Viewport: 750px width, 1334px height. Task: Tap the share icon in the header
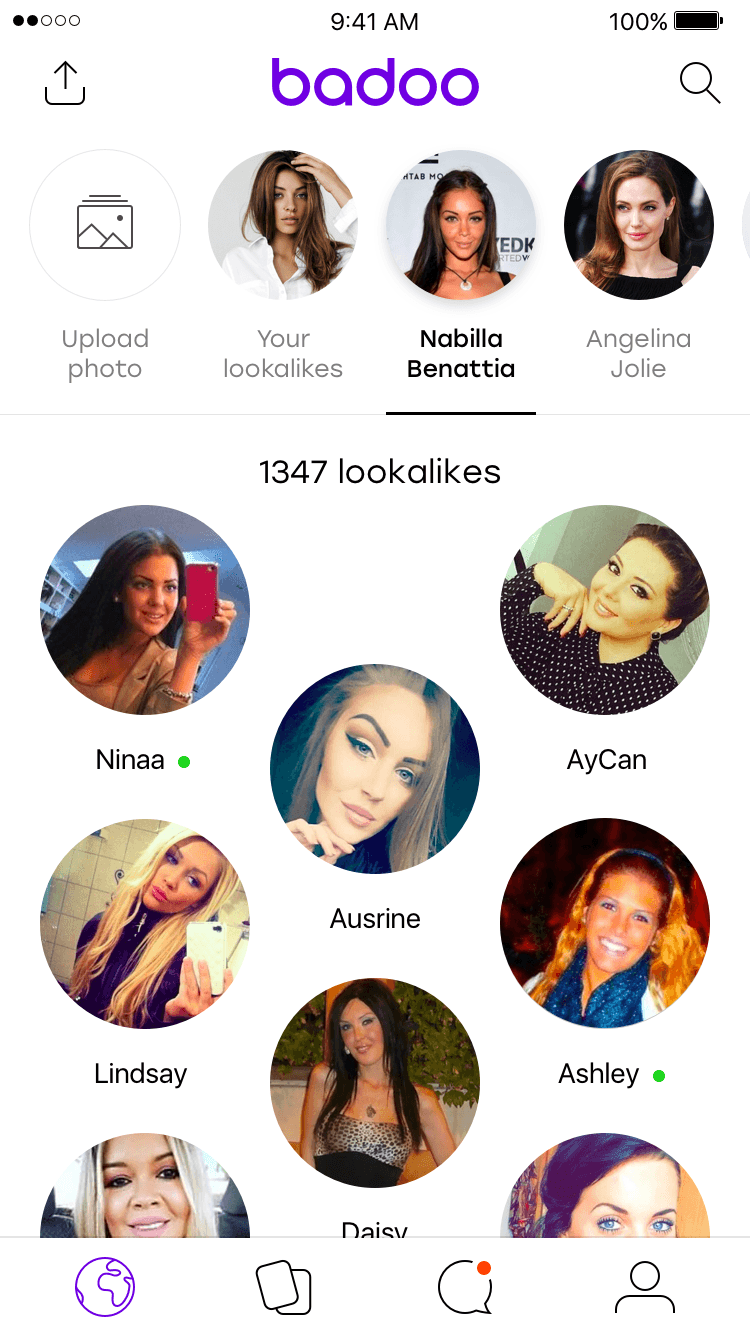[65, 84]
